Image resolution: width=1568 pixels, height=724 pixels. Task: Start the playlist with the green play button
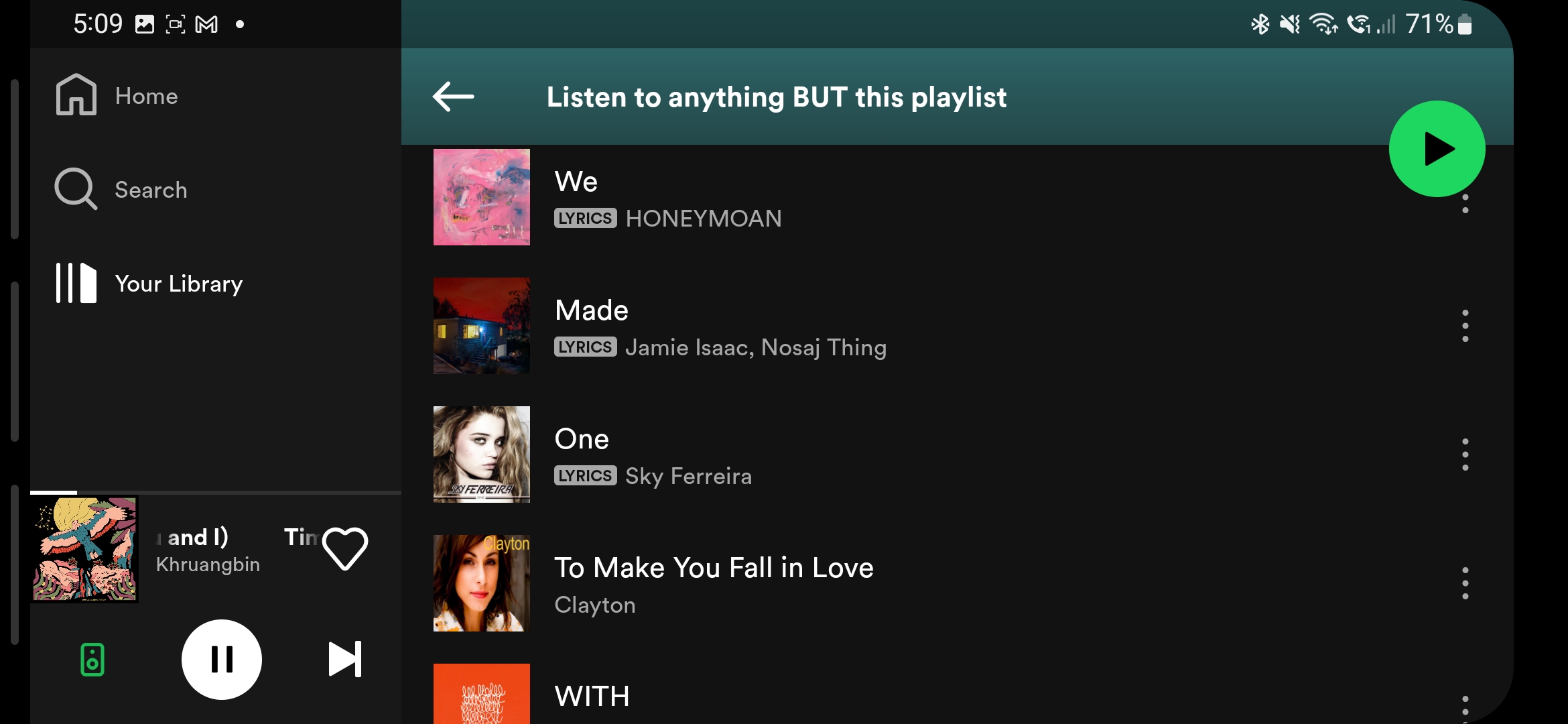(1437, 149)
